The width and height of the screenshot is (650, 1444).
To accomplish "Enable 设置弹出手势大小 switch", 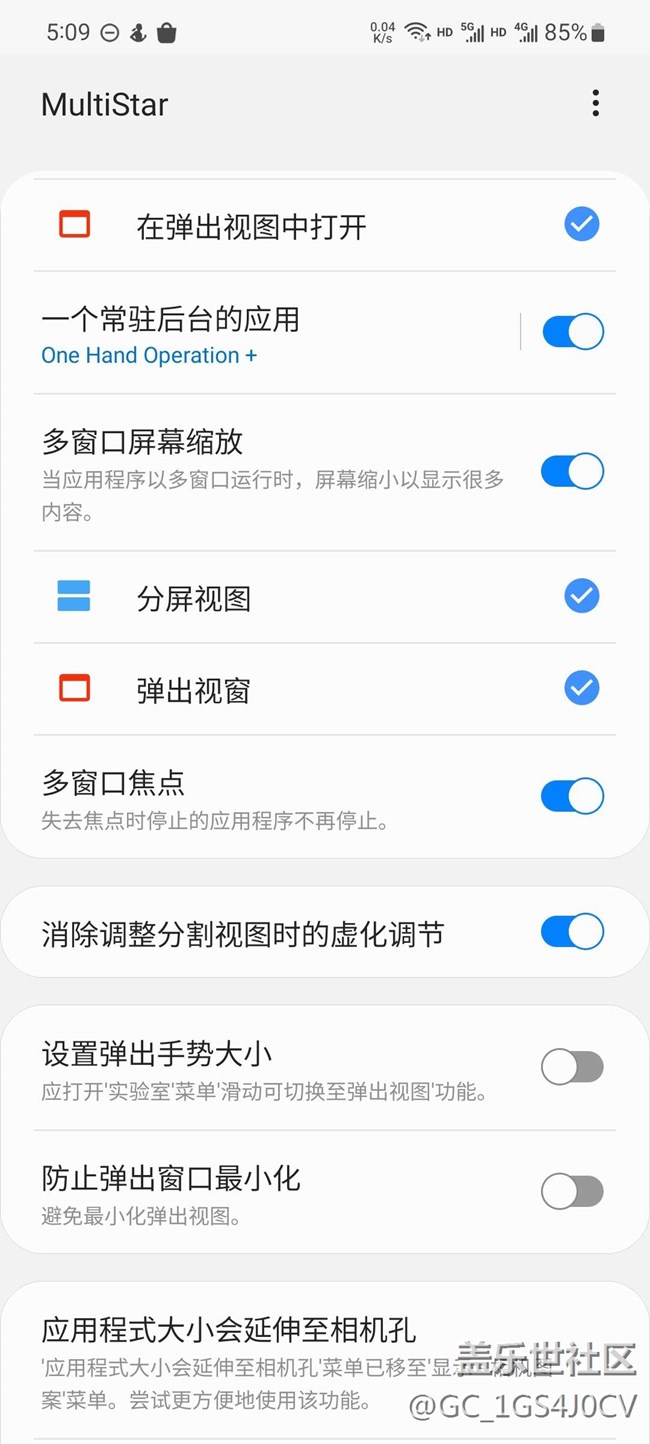I will 572,1067.
